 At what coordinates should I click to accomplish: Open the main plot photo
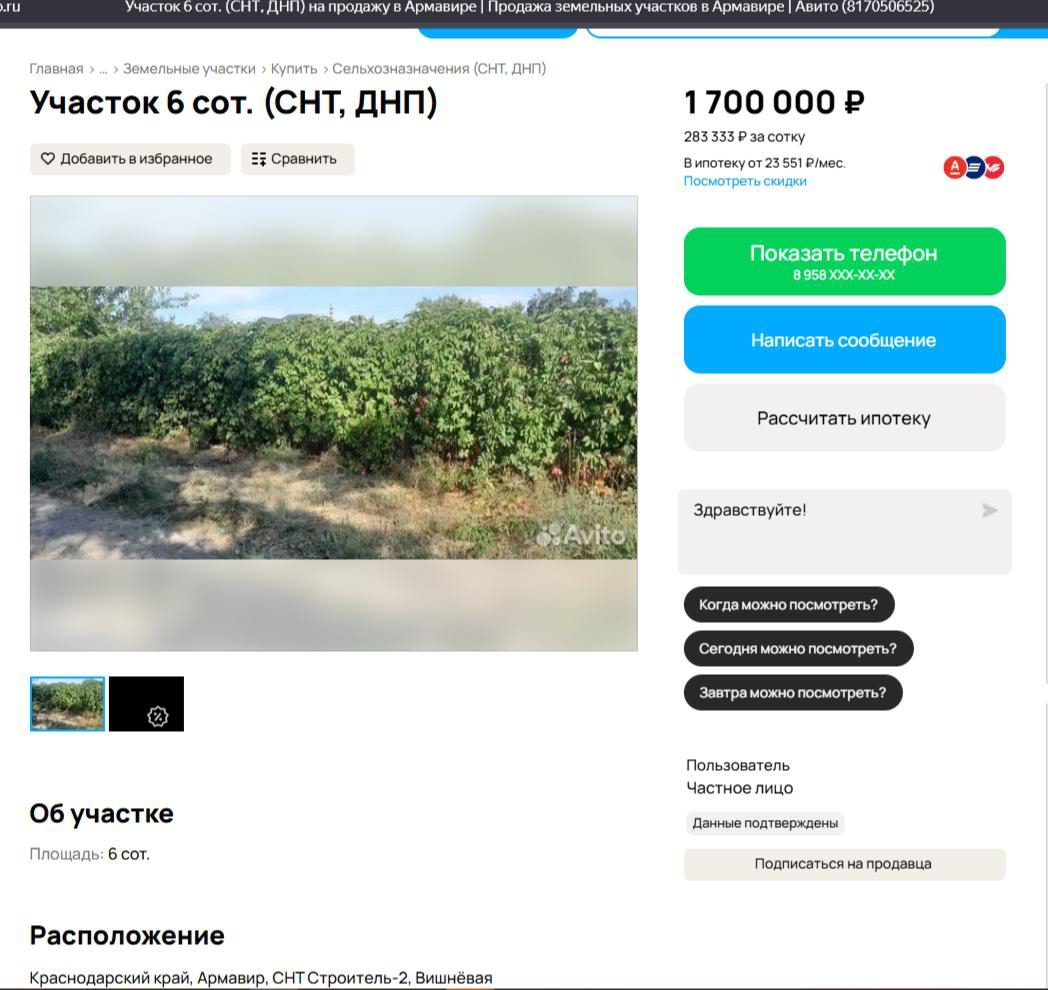(334, 423)
